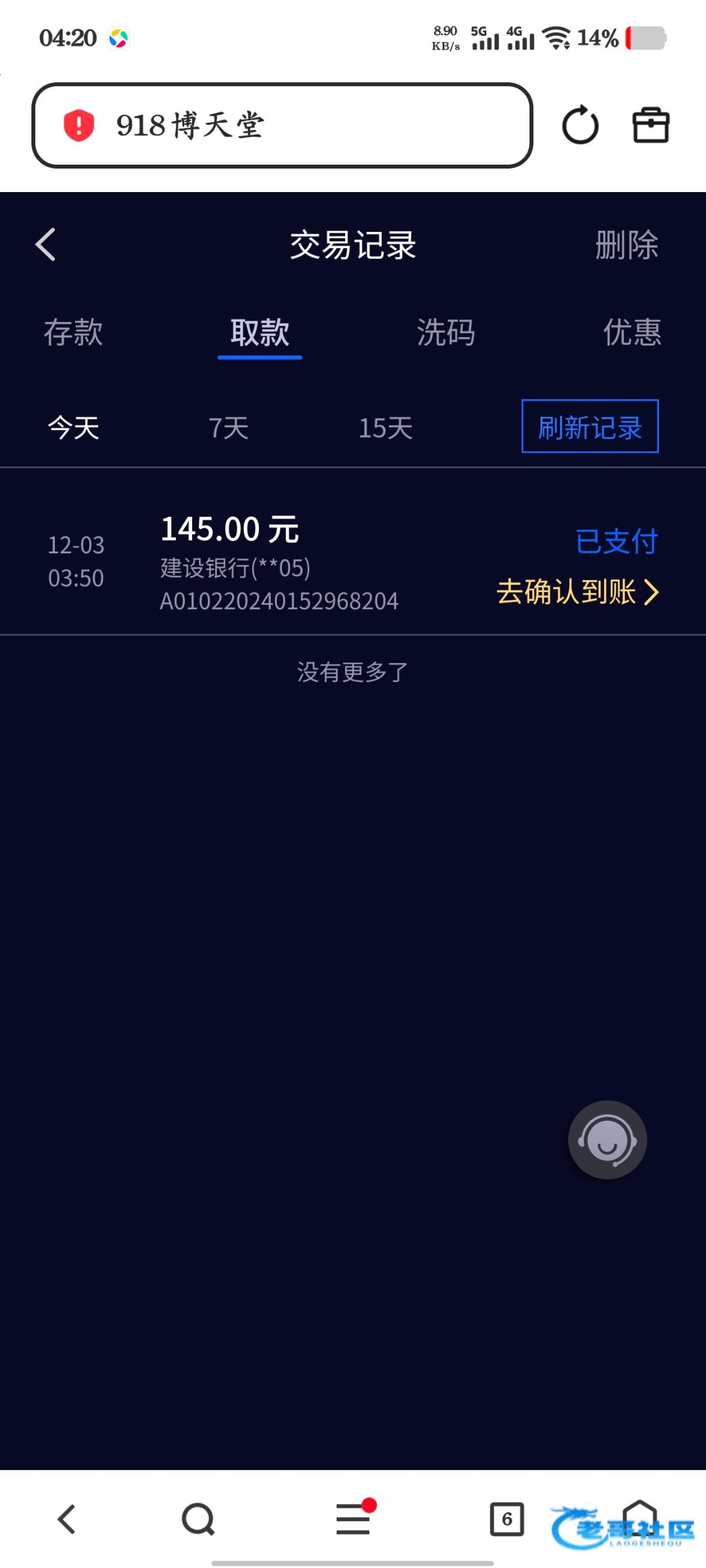Tap 删除 to delete records
Viewport: 706px width, 1568px height.
click(626, 245)
